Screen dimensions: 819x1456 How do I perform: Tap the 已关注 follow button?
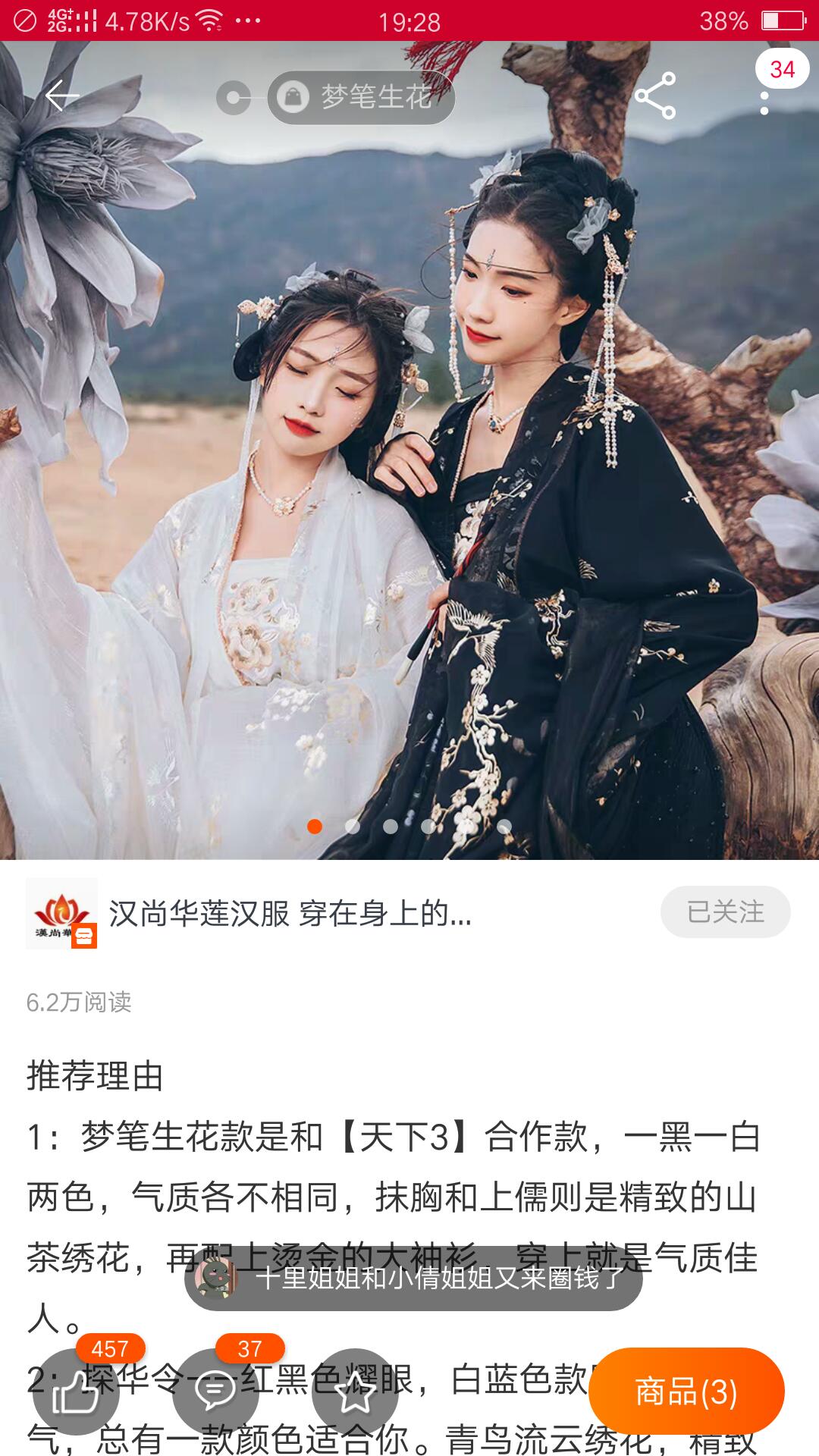pyautogui.click(x=725, y=912)
